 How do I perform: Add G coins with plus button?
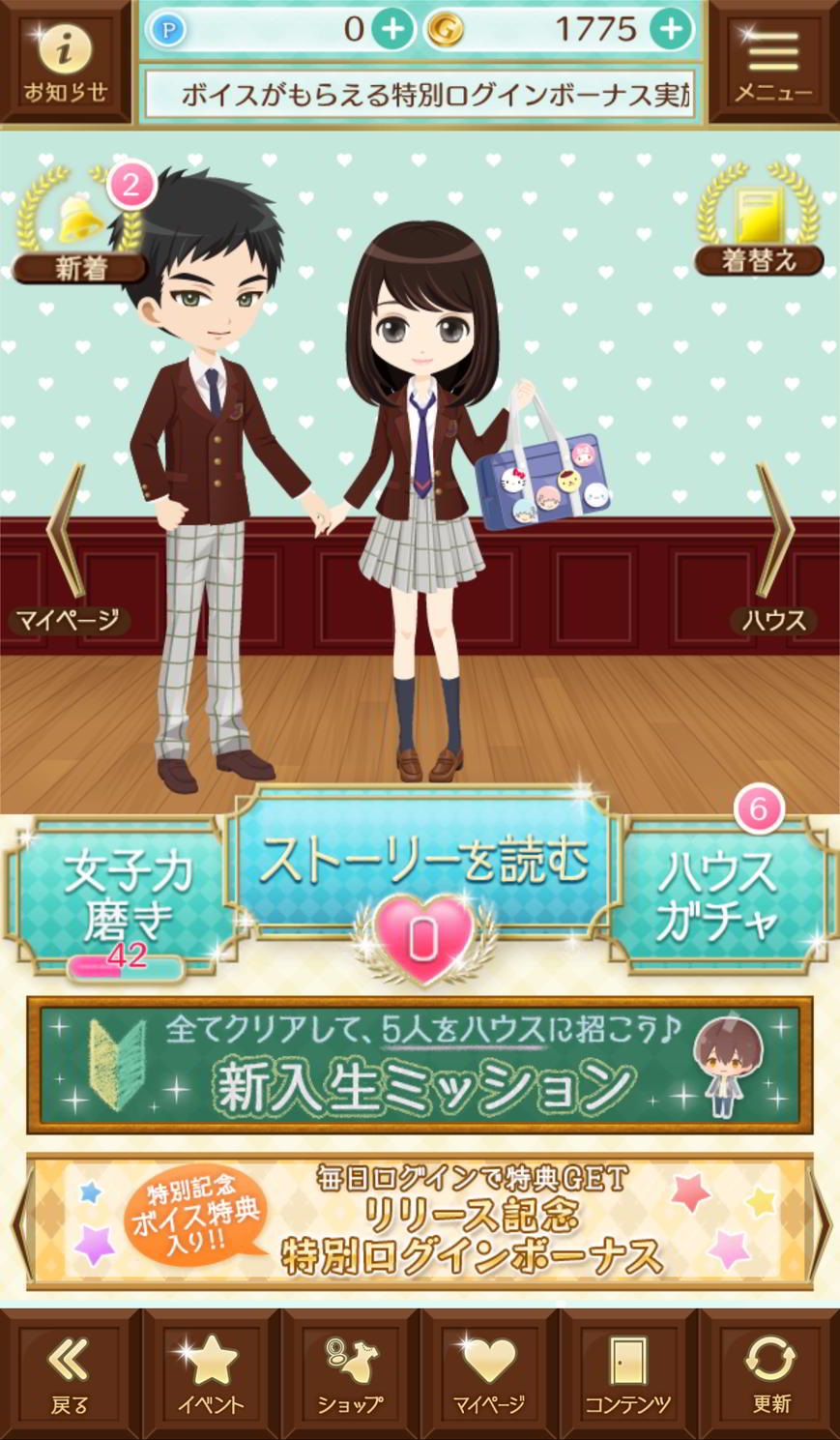(671, 30)
